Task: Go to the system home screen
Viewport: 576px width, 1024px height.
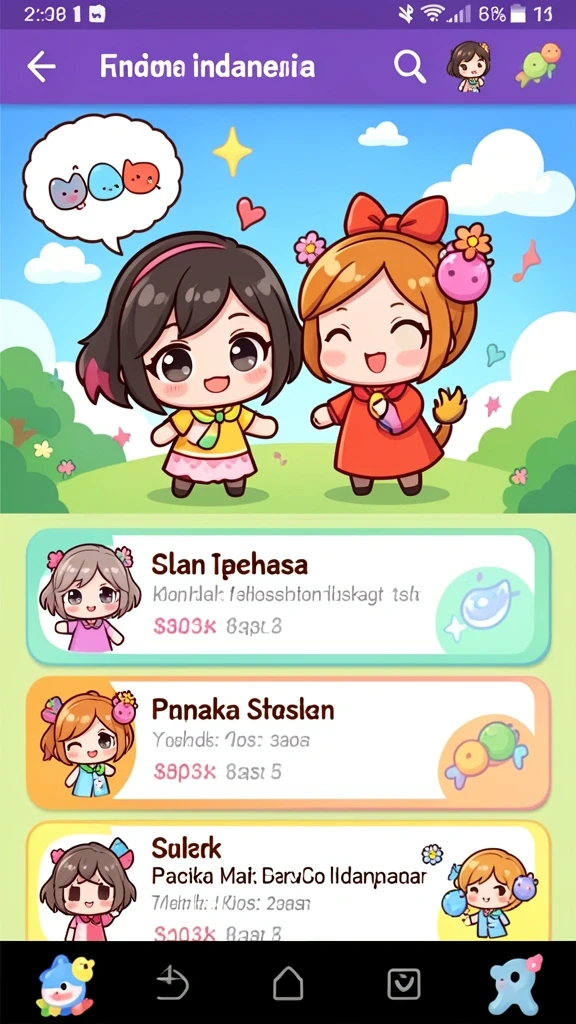Action: pyautogui.click(x=288, y=983)
